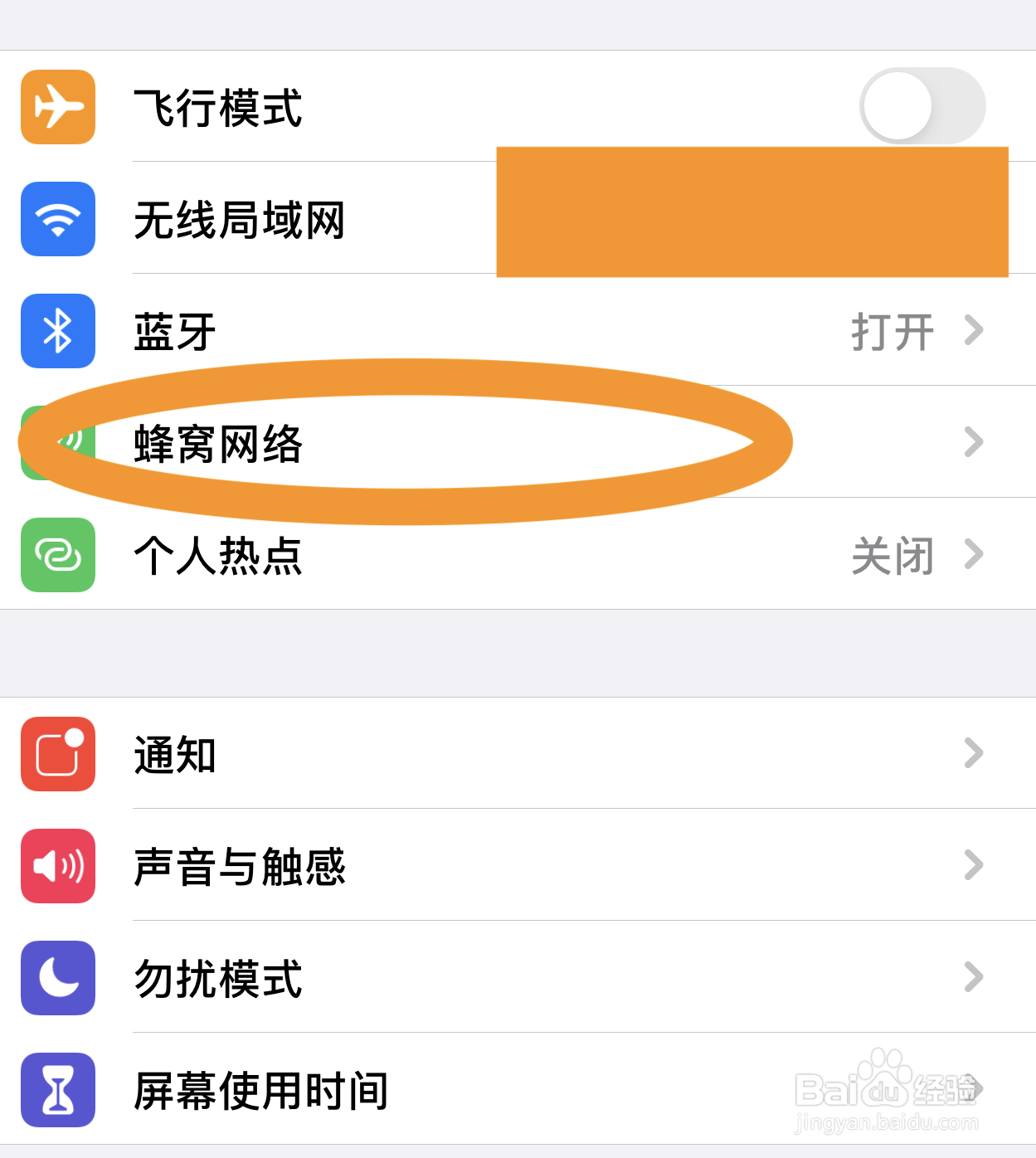Expand the 蜂窝网络 chevron arrow
This screenshot has width=1036, height=1158.
[x=974, y=442]
